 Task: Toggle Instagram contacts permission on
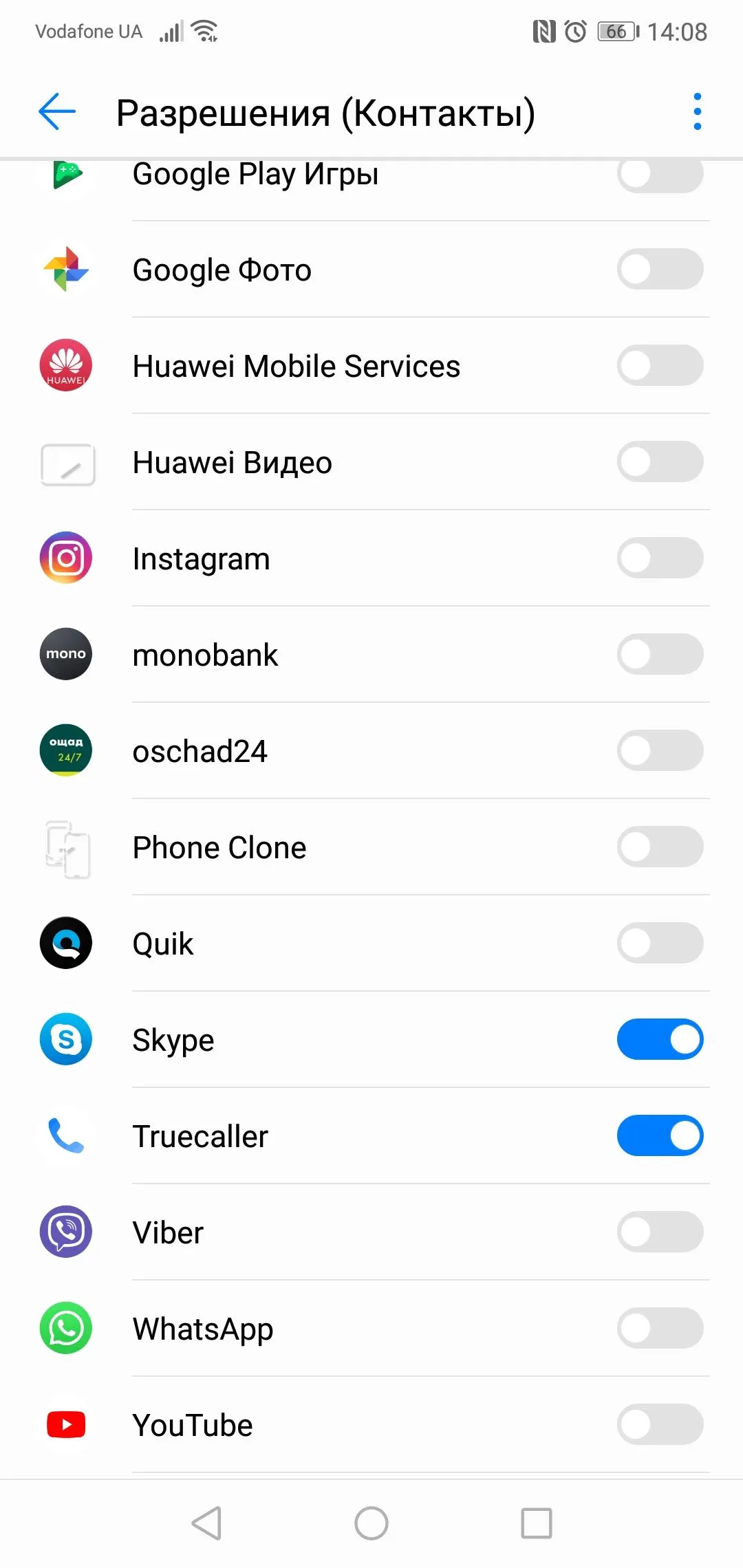(660, 558)
